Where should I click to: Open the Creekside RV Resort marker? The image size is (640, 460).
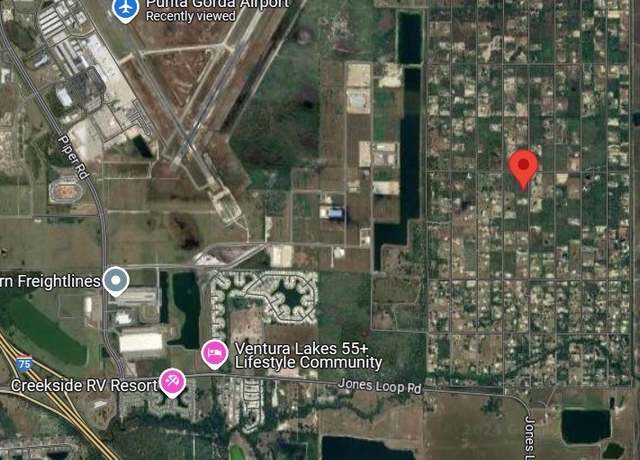(172, 382)
